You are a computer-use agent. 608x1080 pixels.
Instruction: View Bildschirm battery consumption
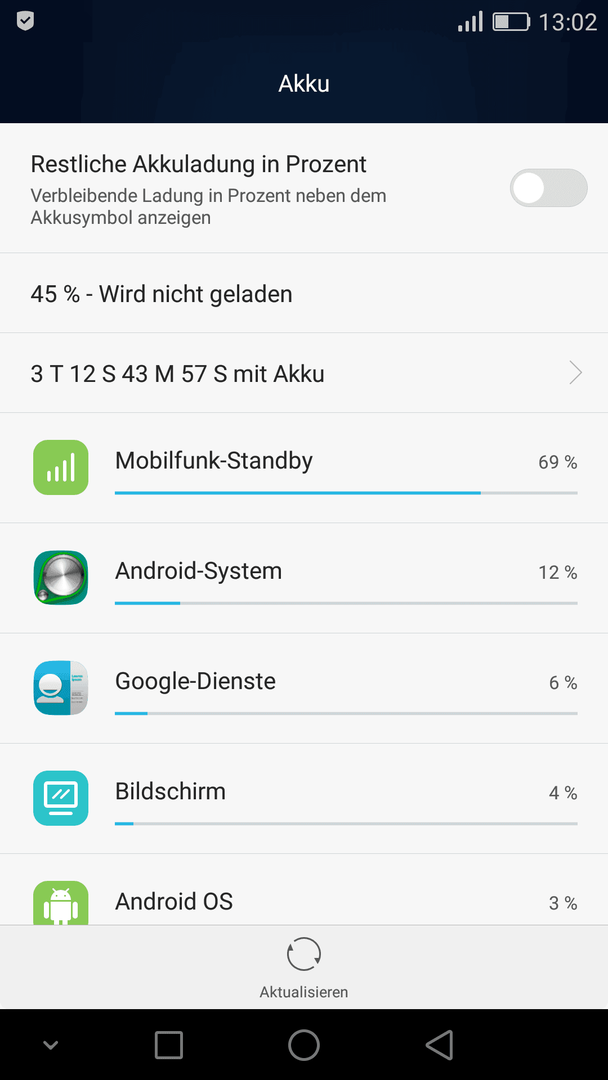click(x=304, y=798)
